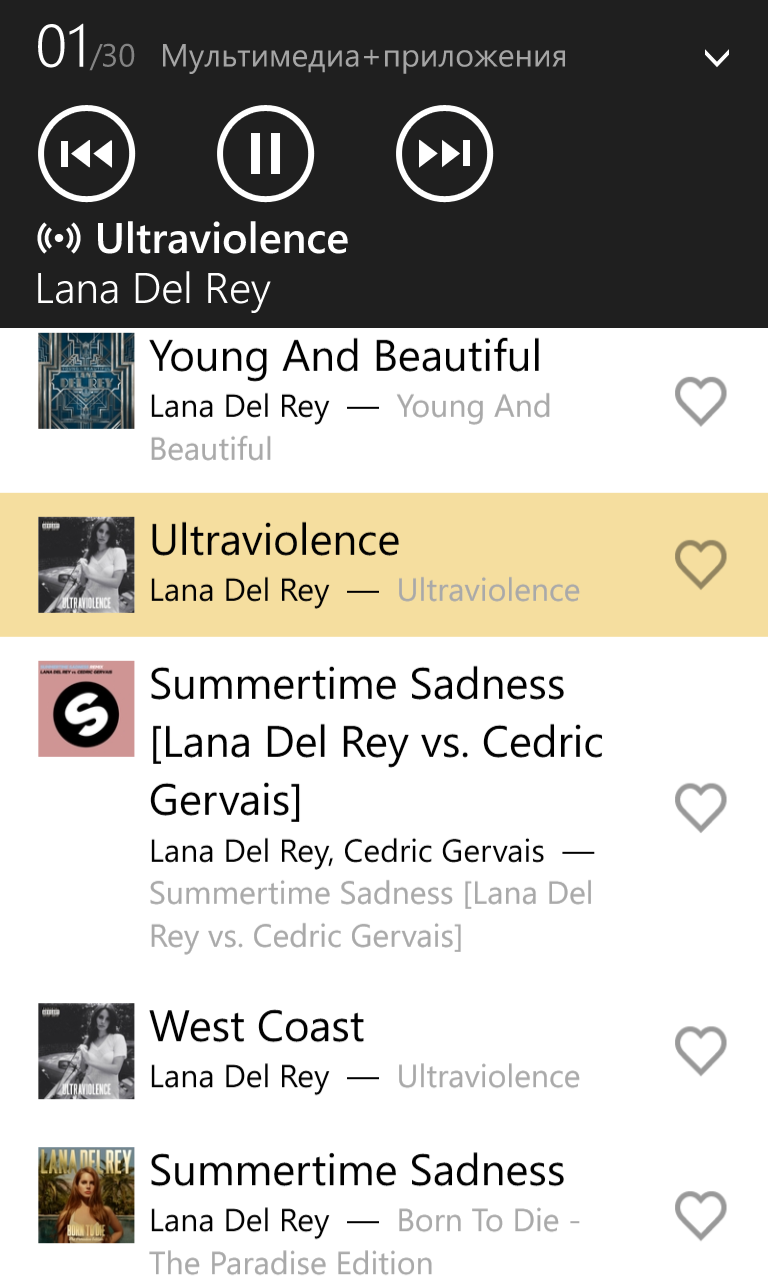
Task: Like Young And Beautiful
Action: (x=700, y=402)
